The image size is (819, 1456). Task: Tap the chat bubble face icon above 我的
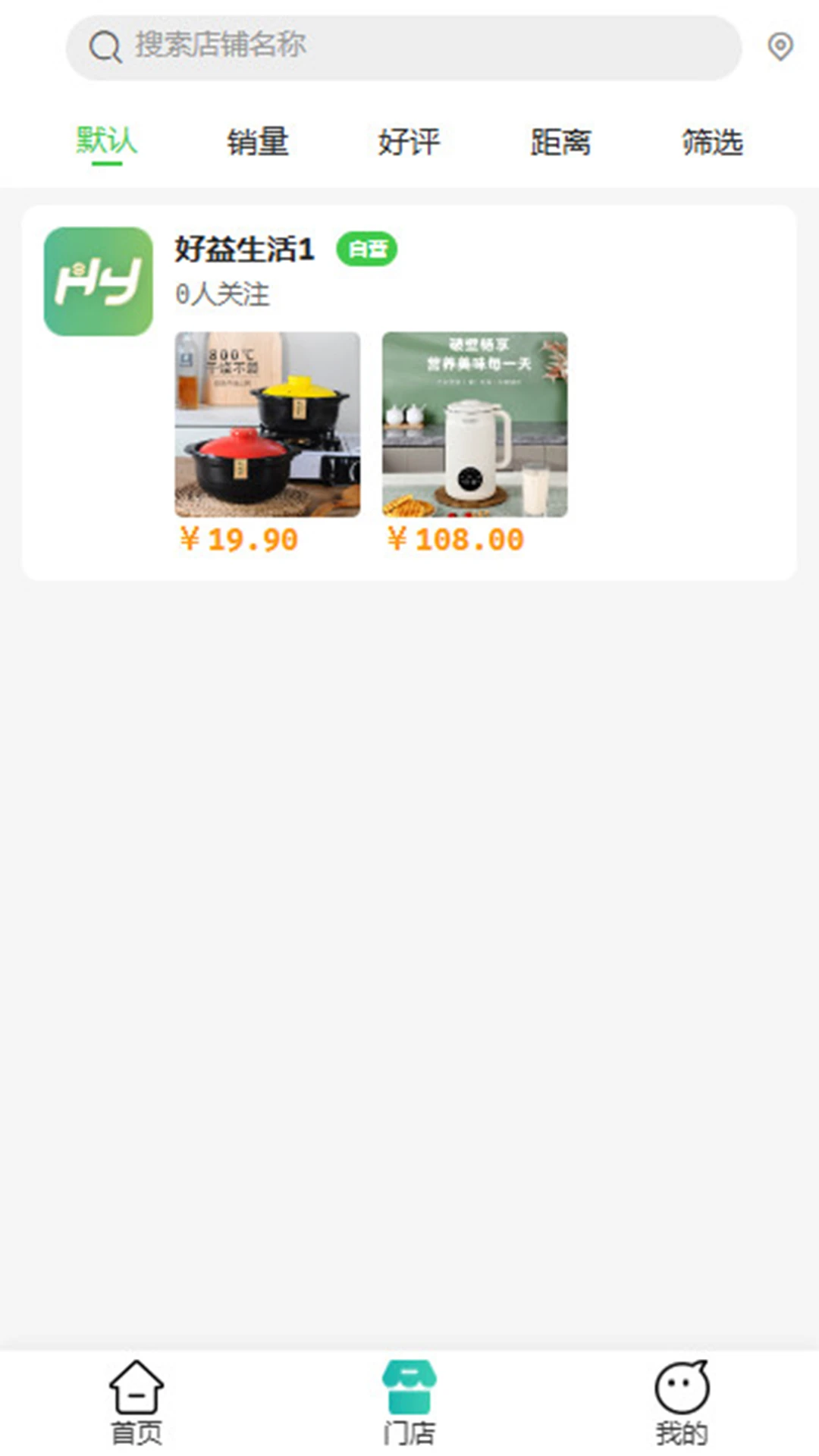pos(682,1385)
